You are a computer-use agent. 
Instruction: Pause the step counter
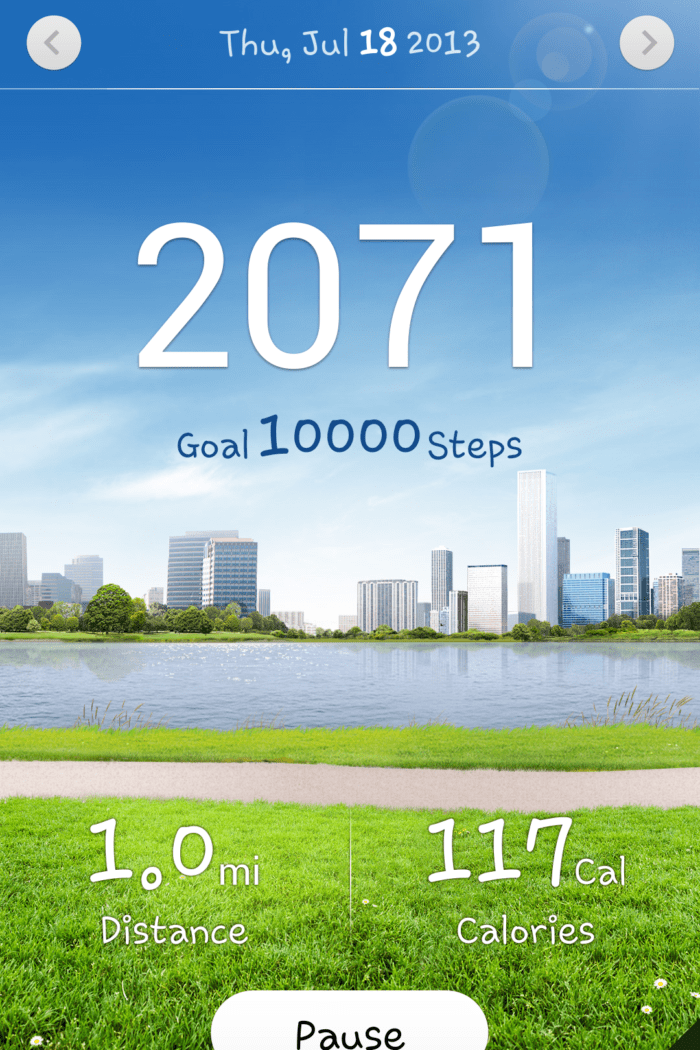[350, 1028]
